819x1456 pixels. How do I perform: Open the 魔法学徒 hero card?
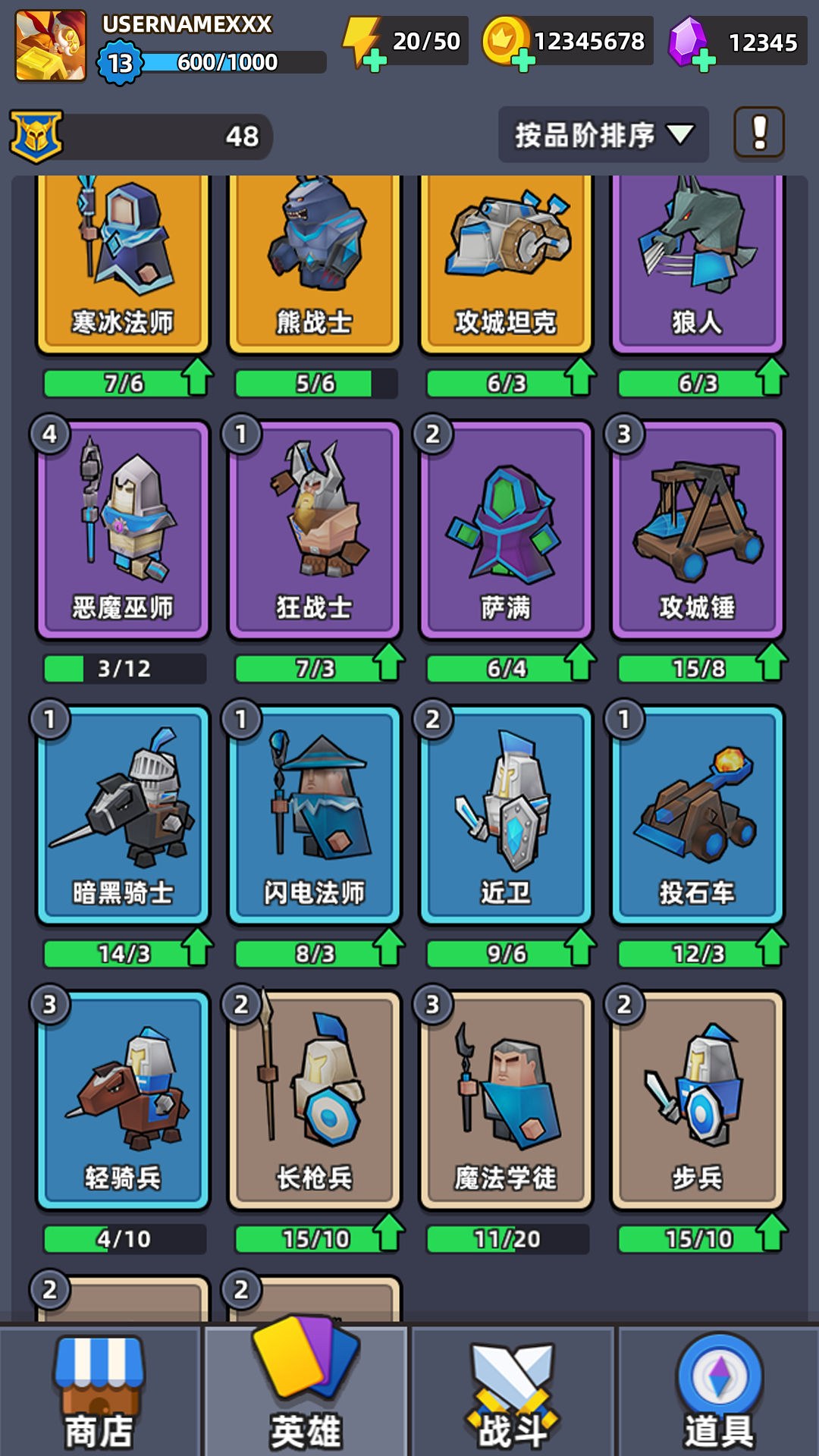pos(506,1100)
